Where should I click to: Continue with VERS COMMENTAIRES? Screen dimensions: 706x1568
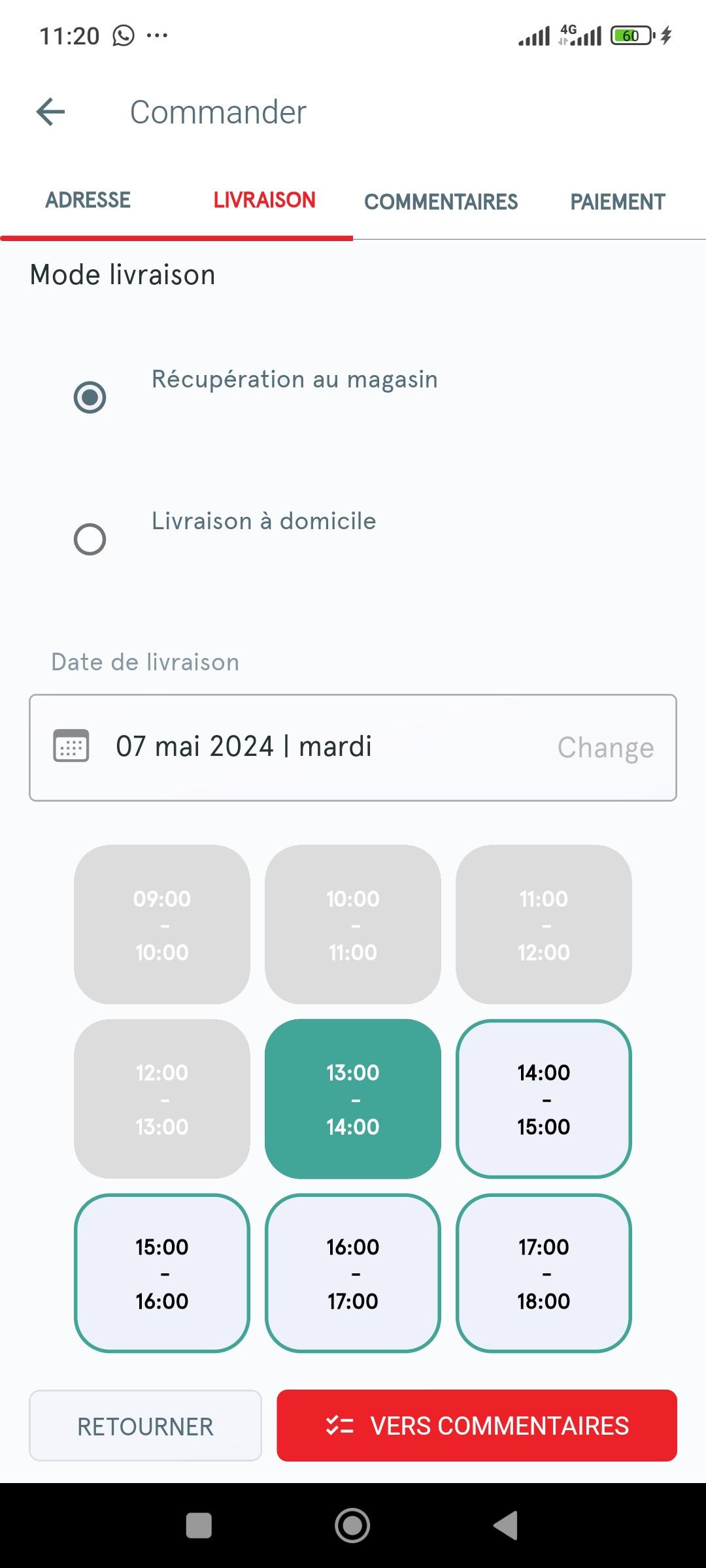point(477,1426)
